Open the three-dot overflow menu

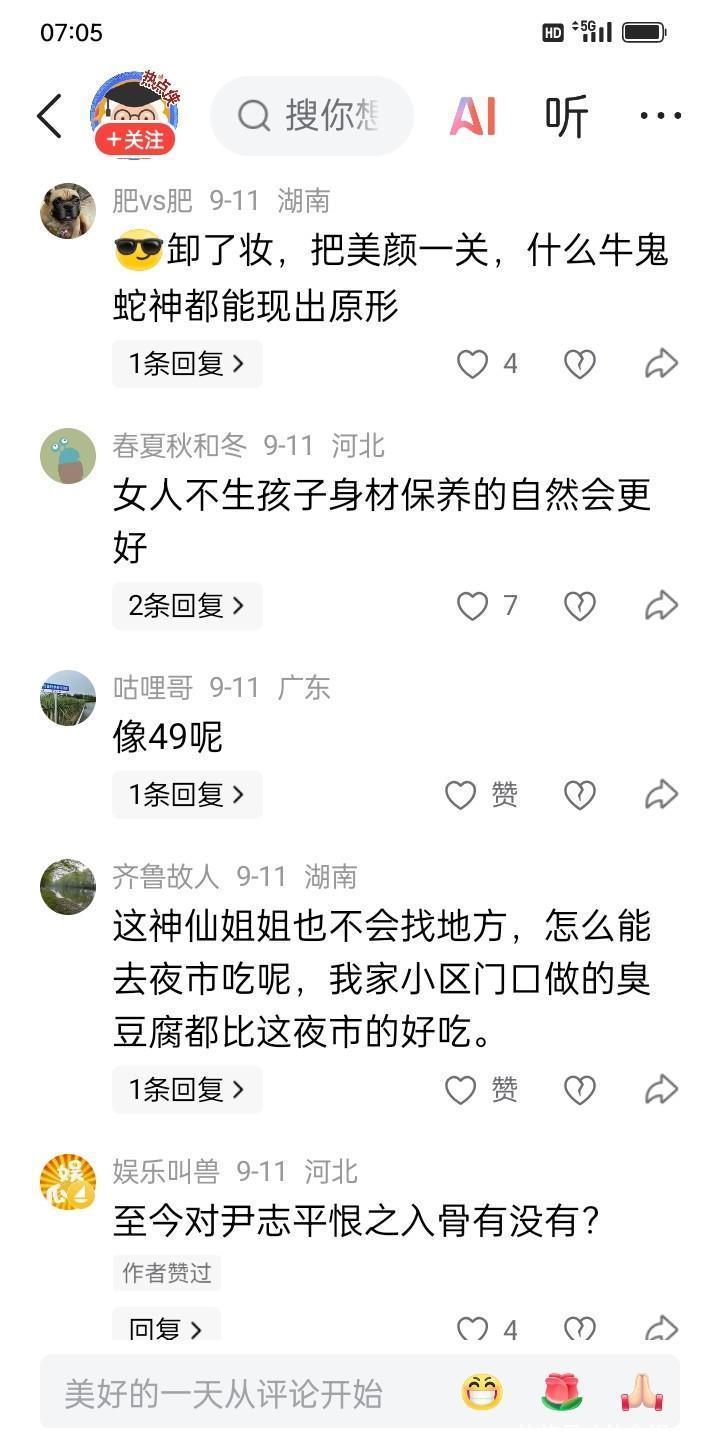pyautogui.click(x=661, y=117)
